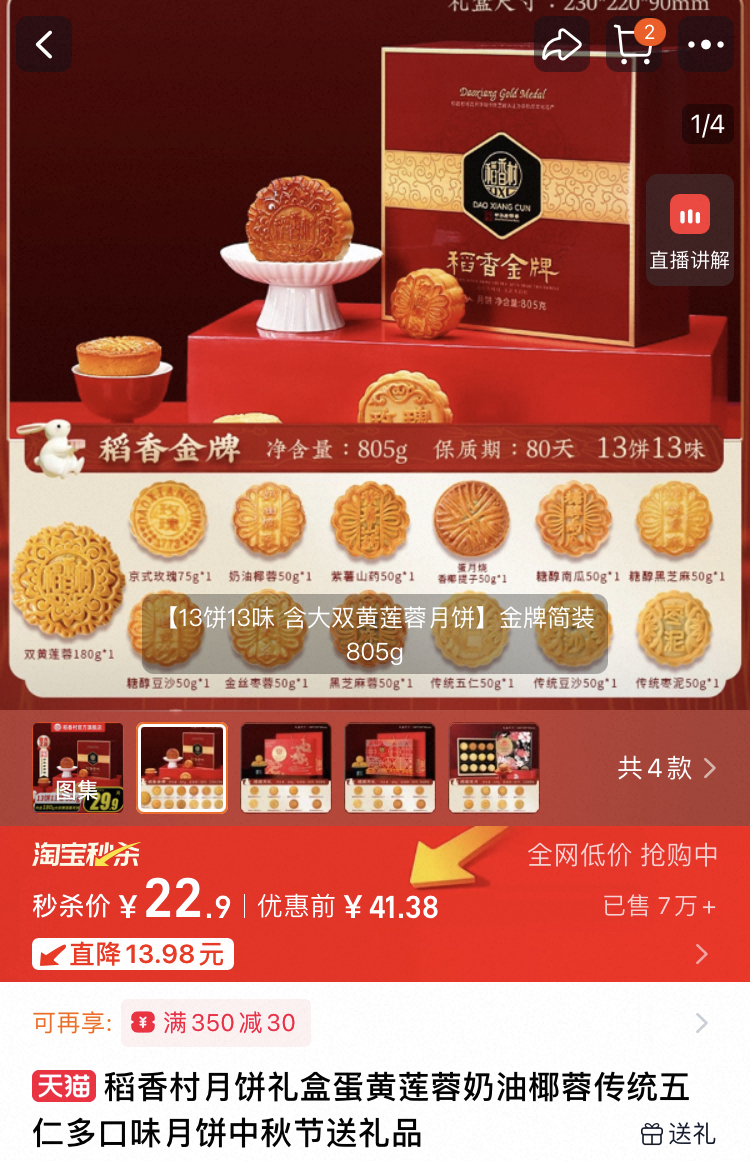
Task: Open the shopping cart showing 2 items
Action: [632, 44]
